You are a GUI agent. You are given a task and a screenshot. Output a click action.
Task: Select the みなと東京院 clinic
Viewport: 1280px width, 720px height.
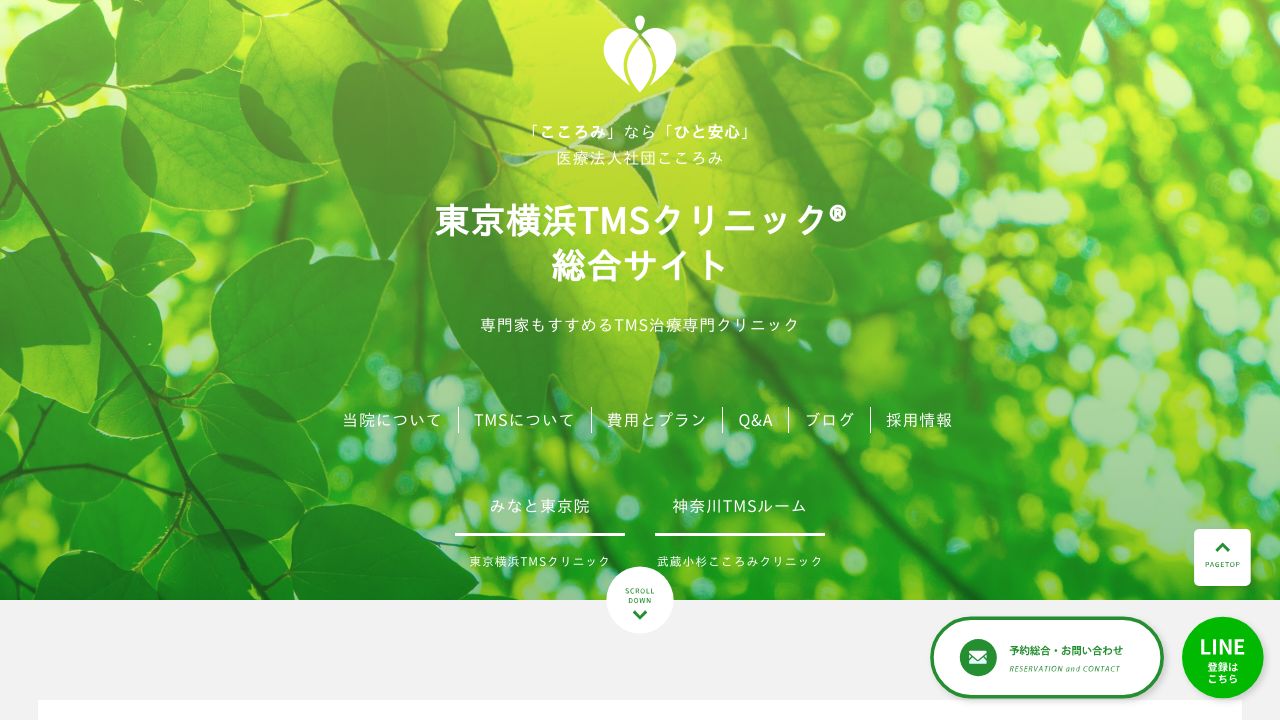click(540, 507)
